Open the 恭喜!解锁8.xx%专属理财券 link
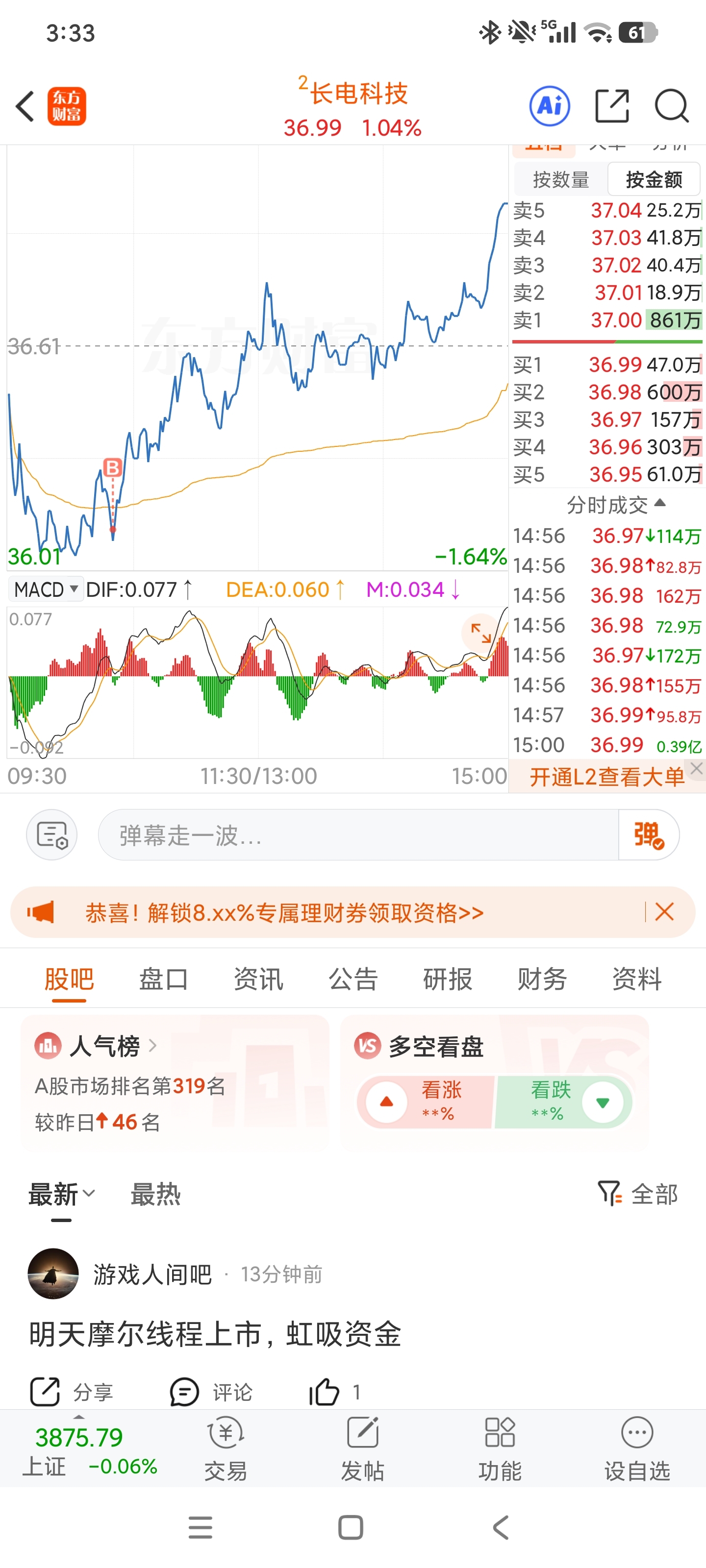706x1568 pixels. point(284,913)
